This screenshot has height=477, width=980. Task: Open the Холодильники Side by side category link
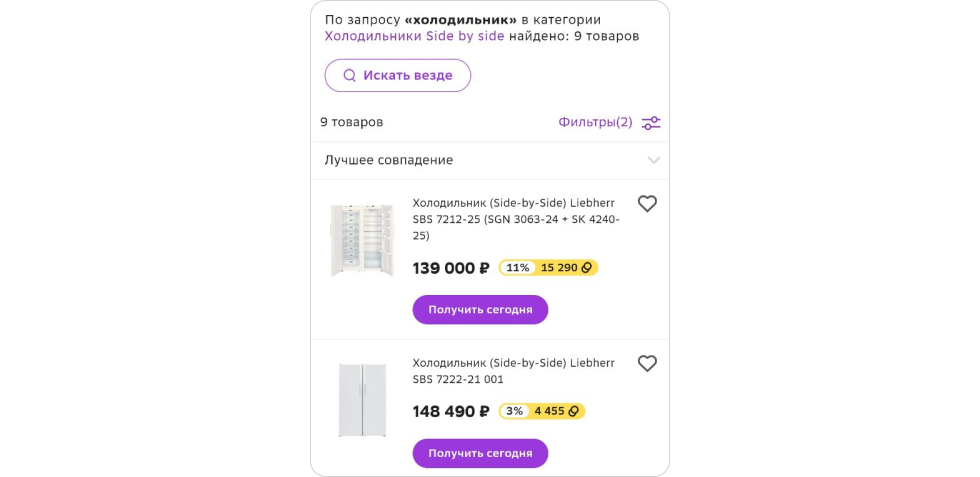coord(414,36)
